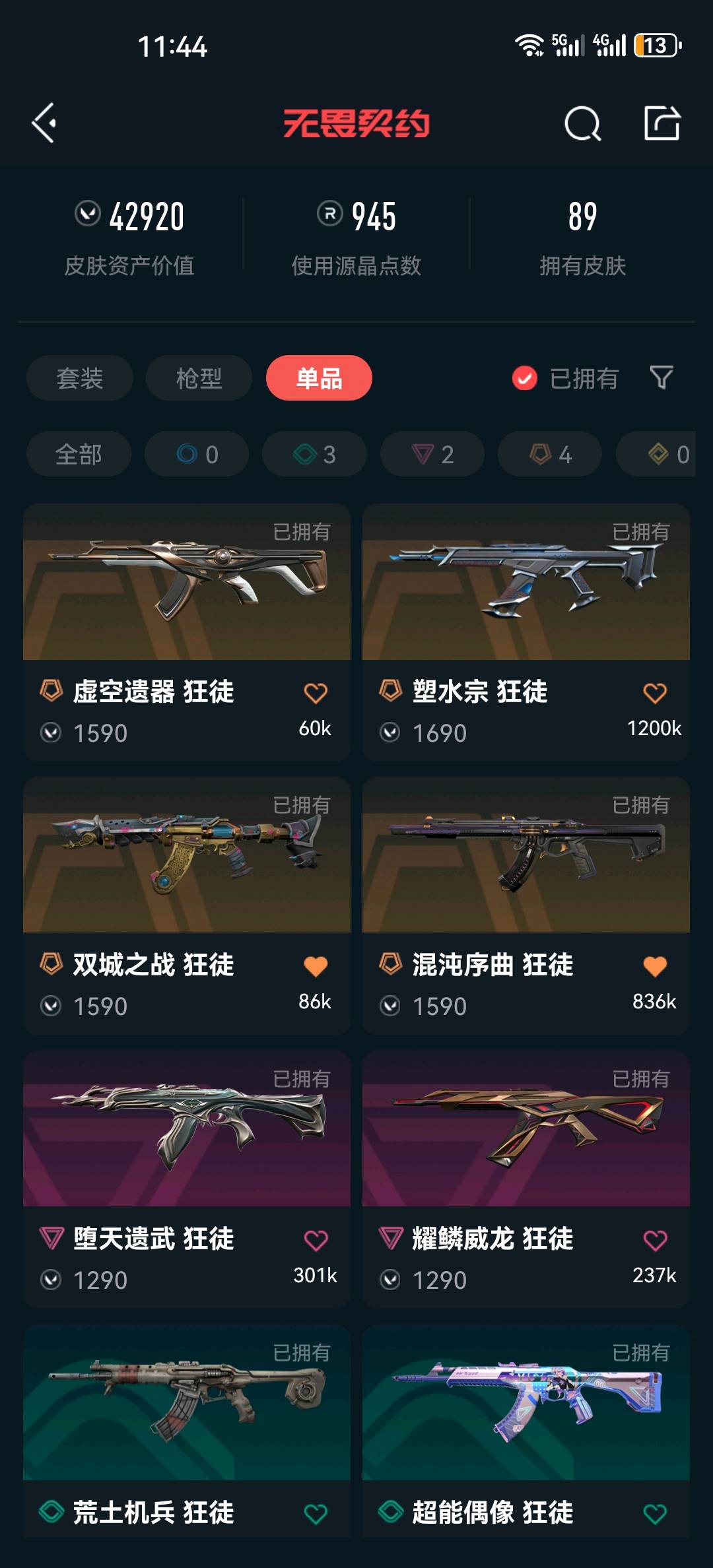Filter by the orange-tier chip showing 4

(x=550, y=454)
